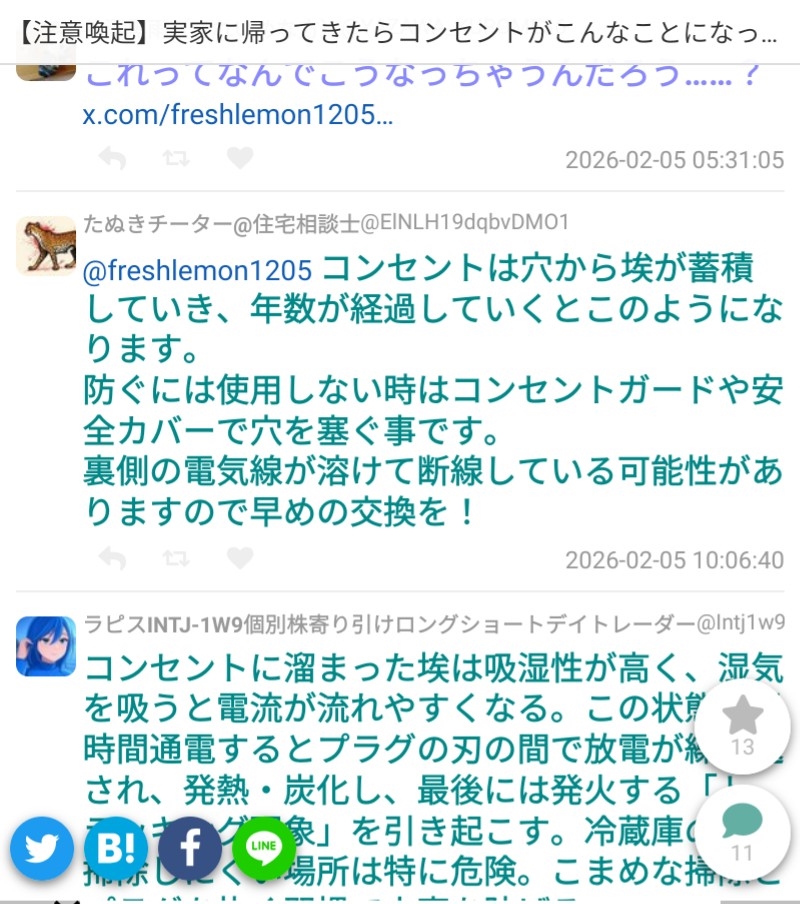Screen dimensions: 800x904
Task: Retweet the 05:31:05 tweet
Action: coord(176,158)
